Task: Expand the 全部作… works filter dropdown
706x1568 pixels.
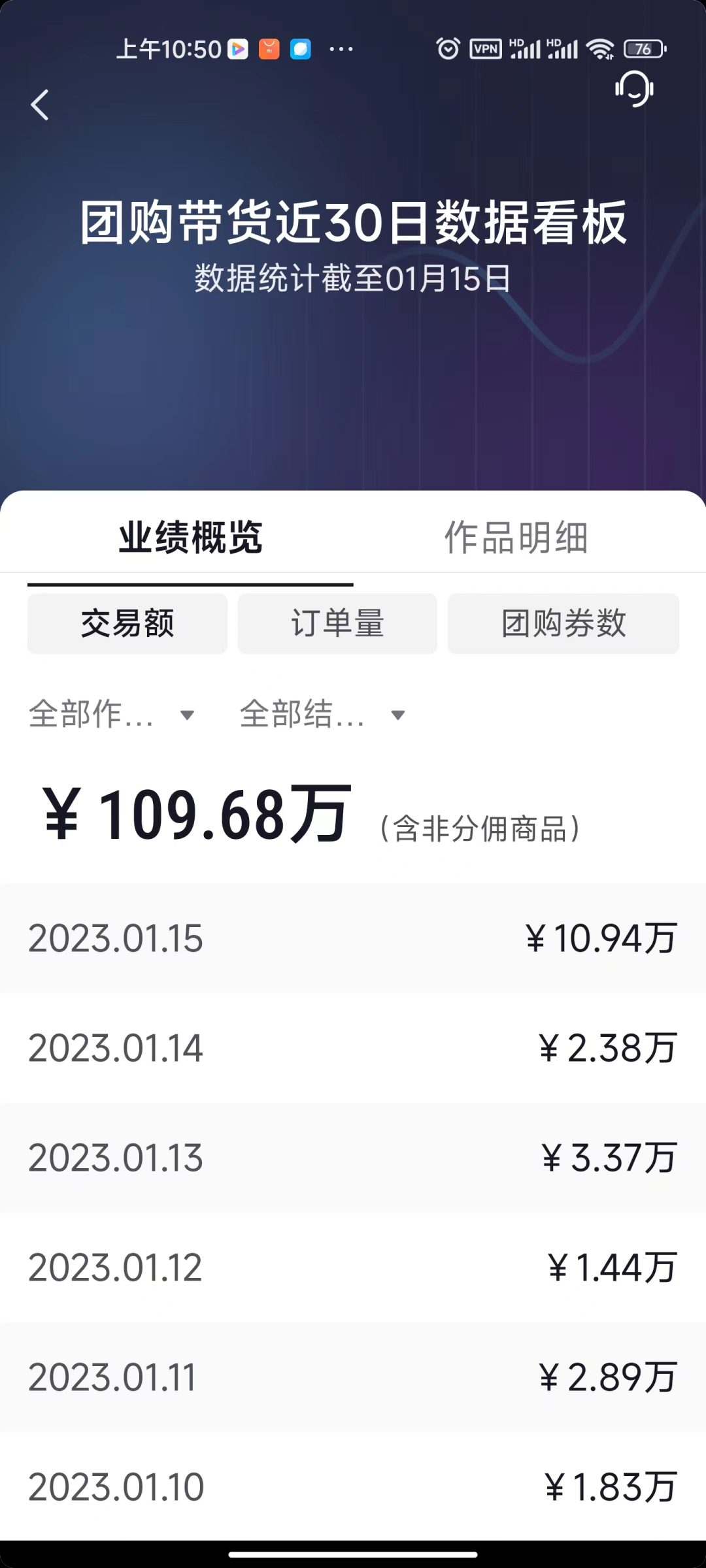Action: pos(112,713)
